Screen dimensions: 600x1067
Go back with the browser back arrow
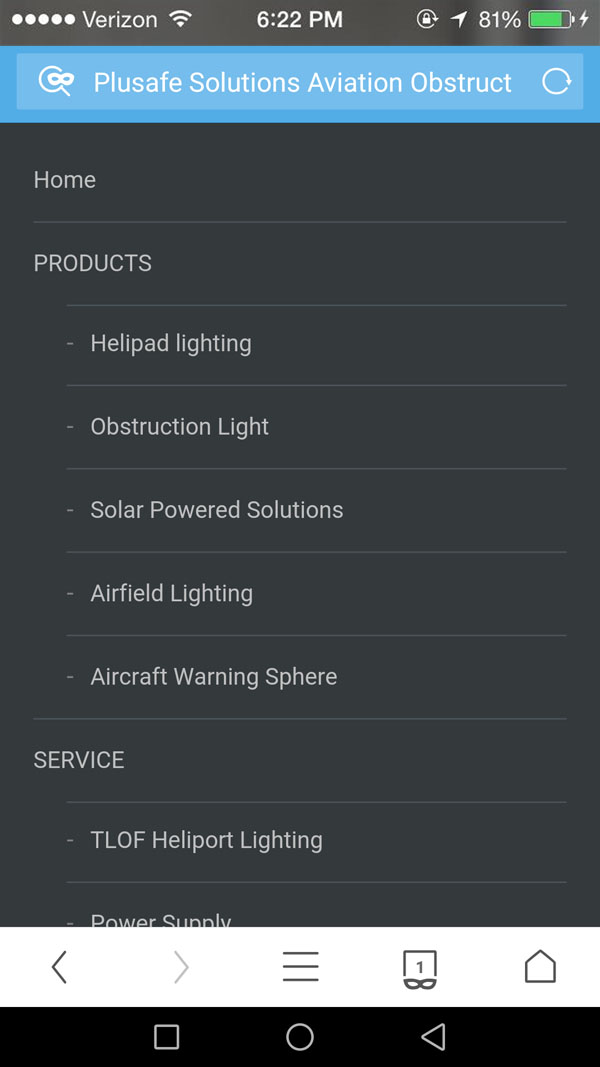pos(60,967)
